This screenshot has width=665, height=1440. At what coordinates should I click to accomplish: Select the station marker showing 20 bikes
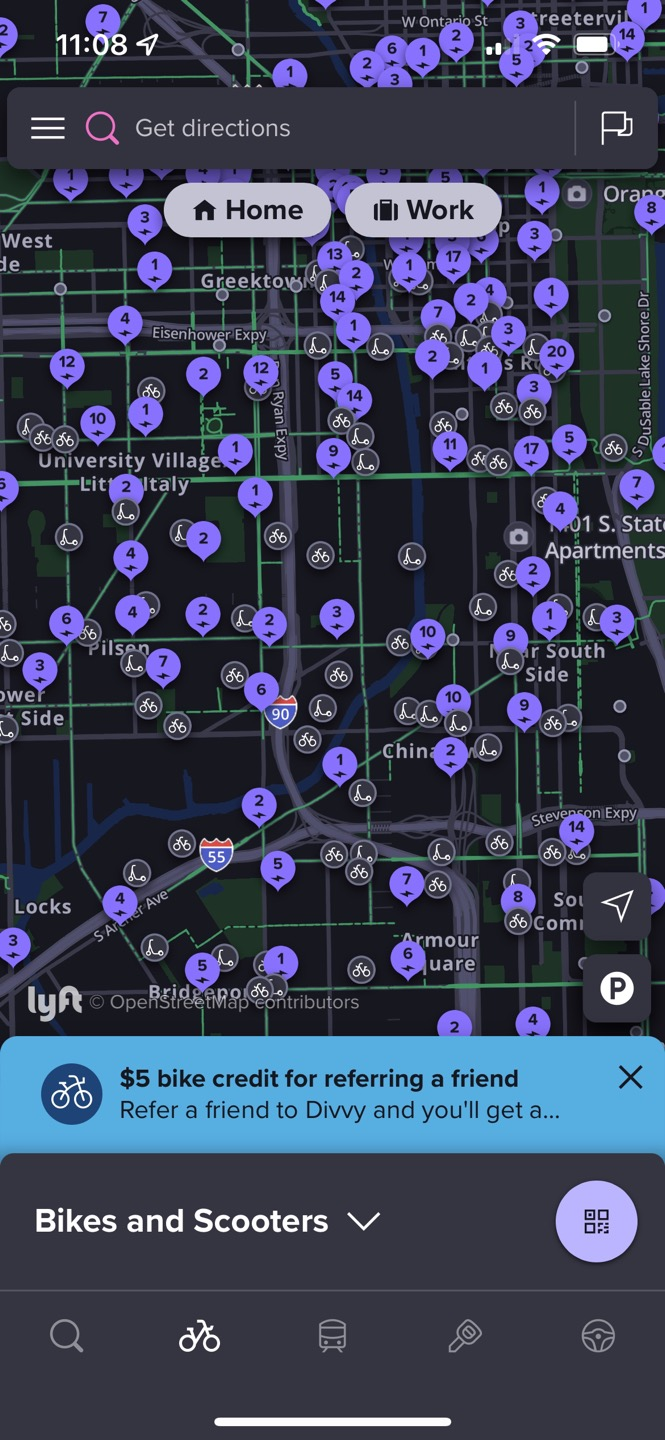click(557, 354)
